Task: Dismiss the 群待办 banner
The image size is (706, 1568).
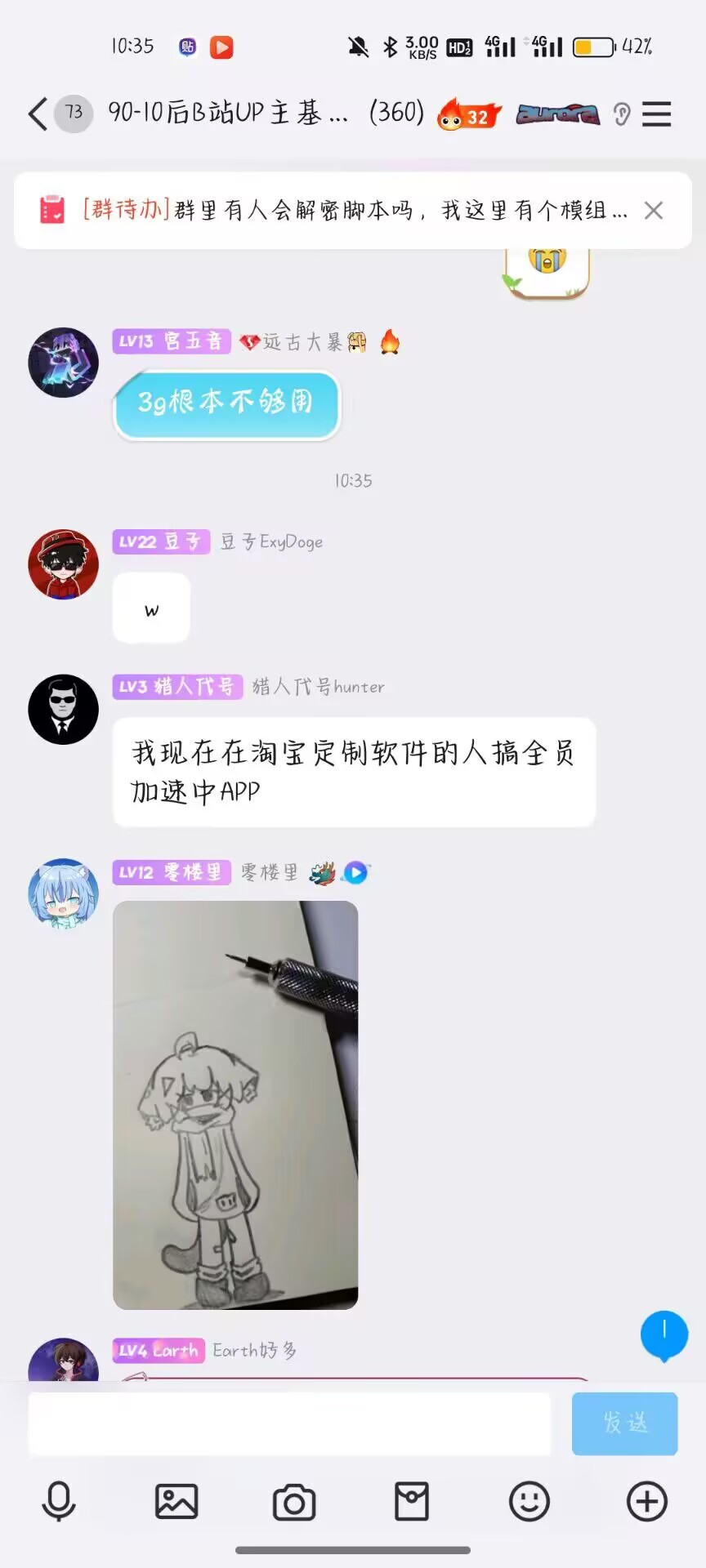Action: [653, 211]
